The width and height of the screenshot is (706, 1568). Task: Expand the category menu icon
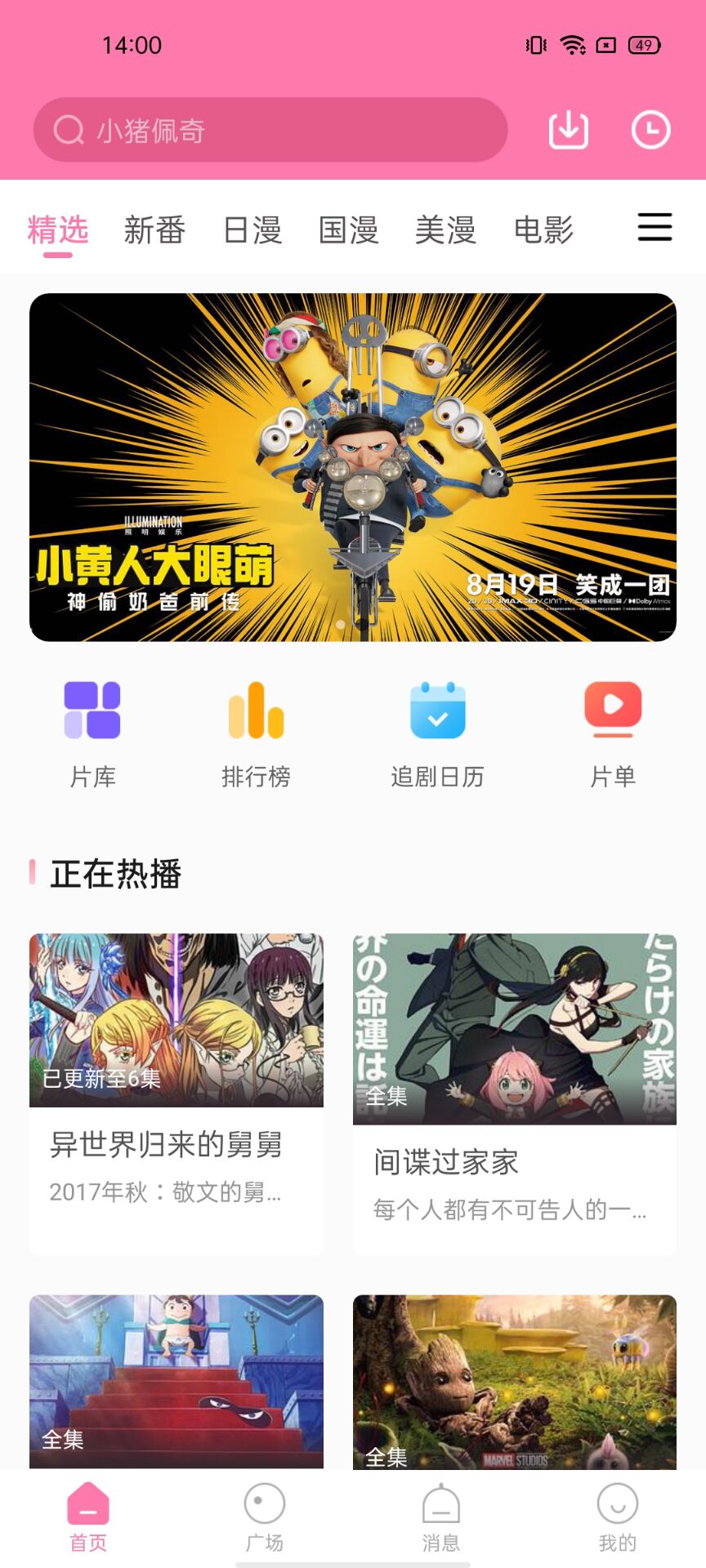click(655, 227)
